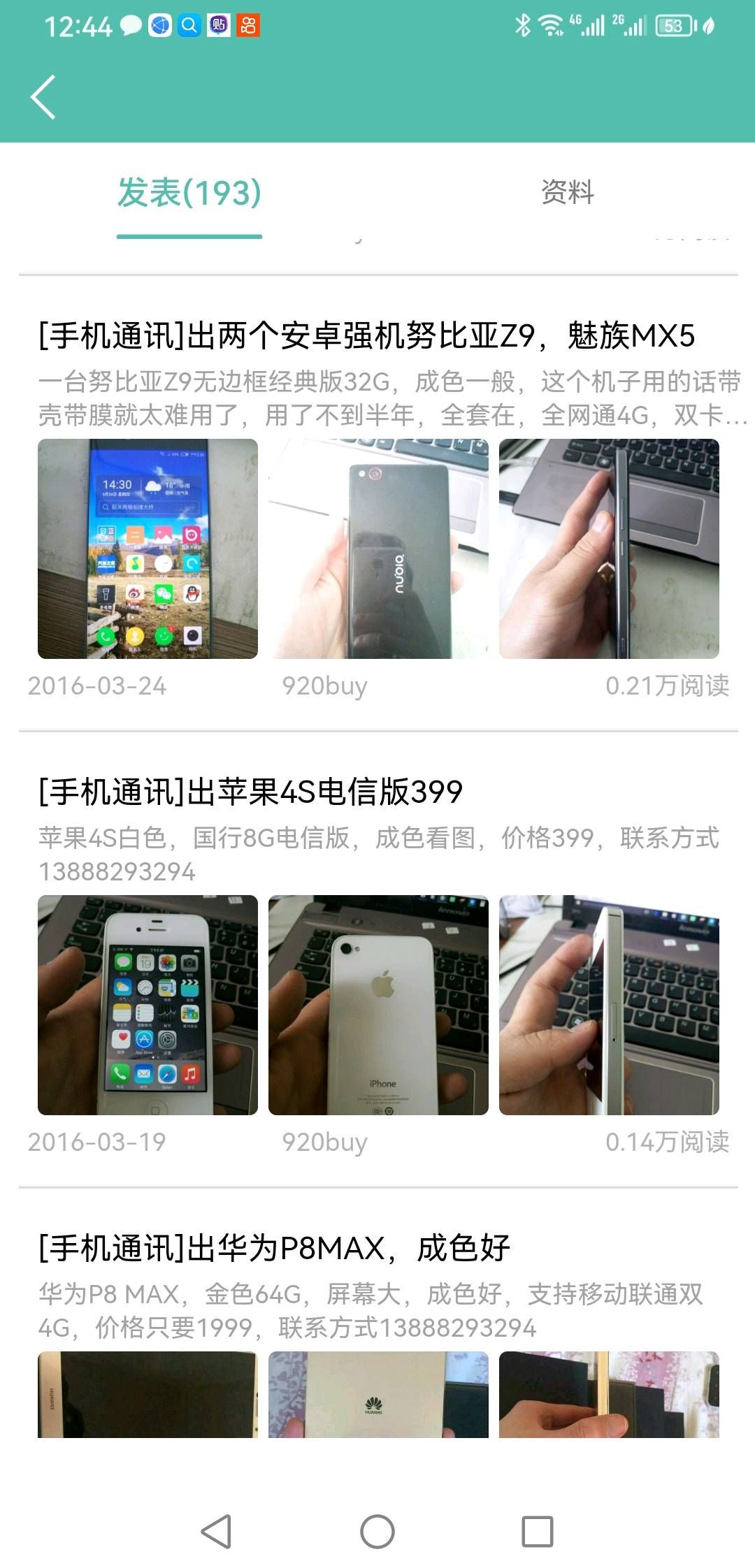
Task: Select the 发表(193) tab
Action: point(189,193)
